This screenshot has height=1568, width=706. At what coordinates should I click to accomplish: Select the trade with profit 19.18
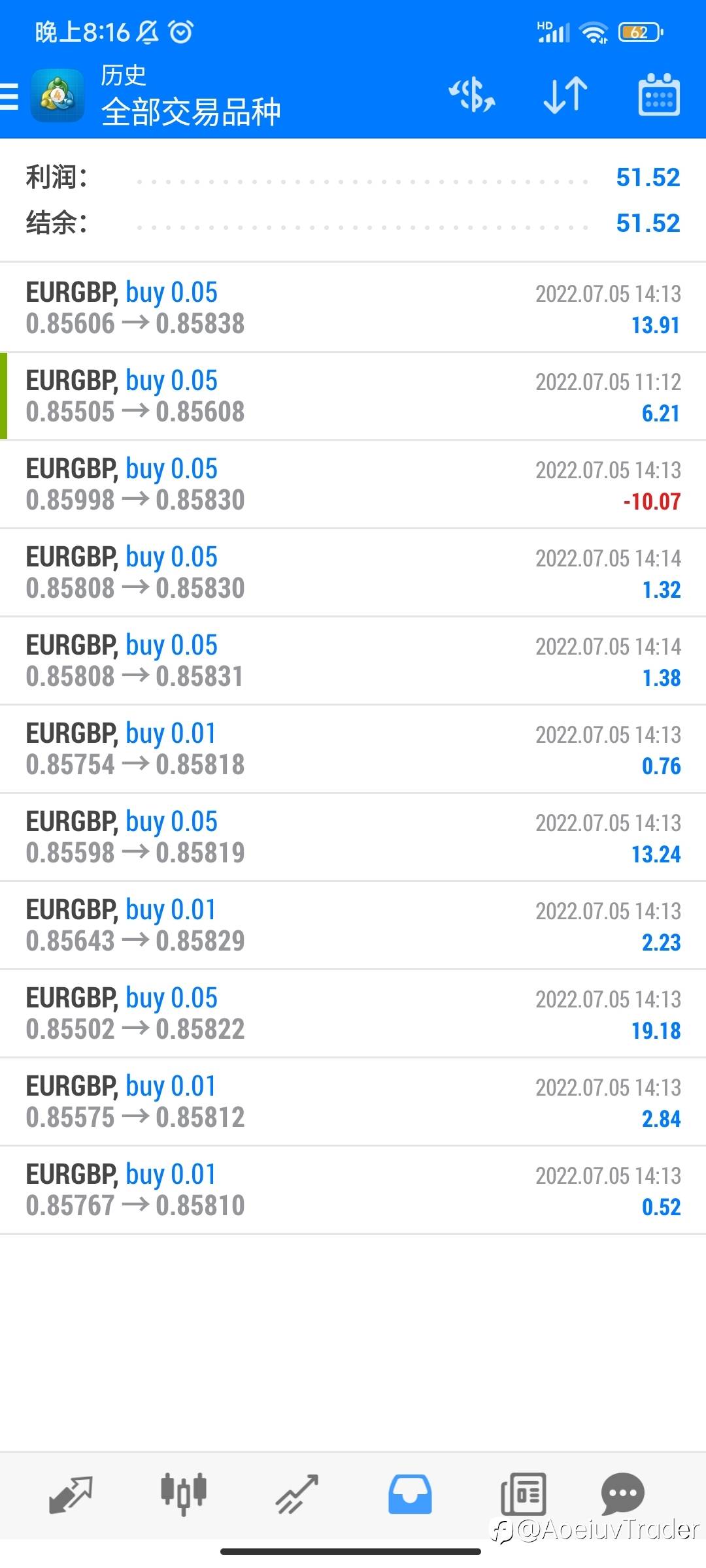tap(353, 1013)
